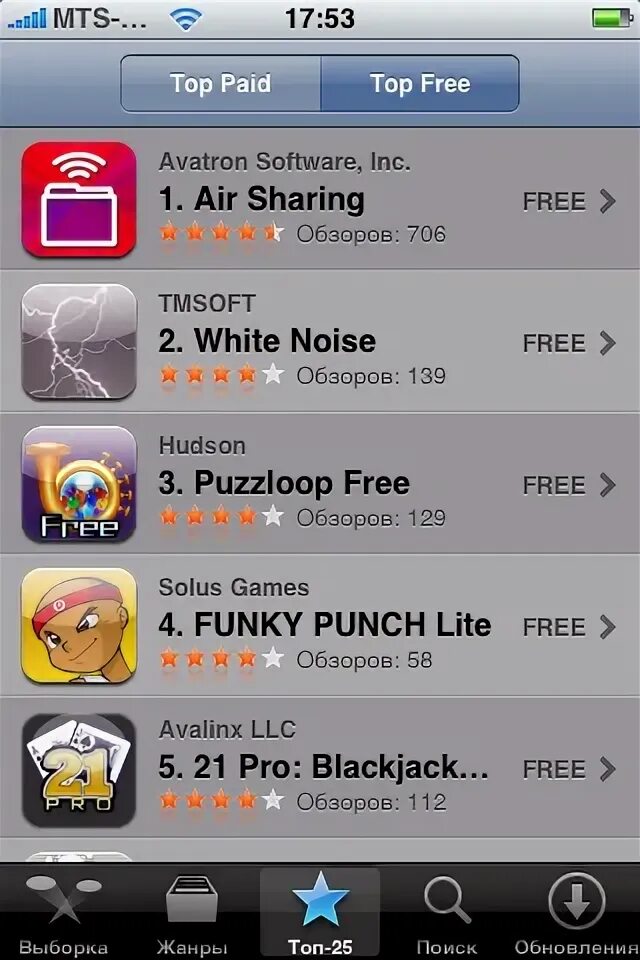The height and width of the screenshot is (960, 640).
Task: View the Puzzloop Free app details
Action: 320,484
